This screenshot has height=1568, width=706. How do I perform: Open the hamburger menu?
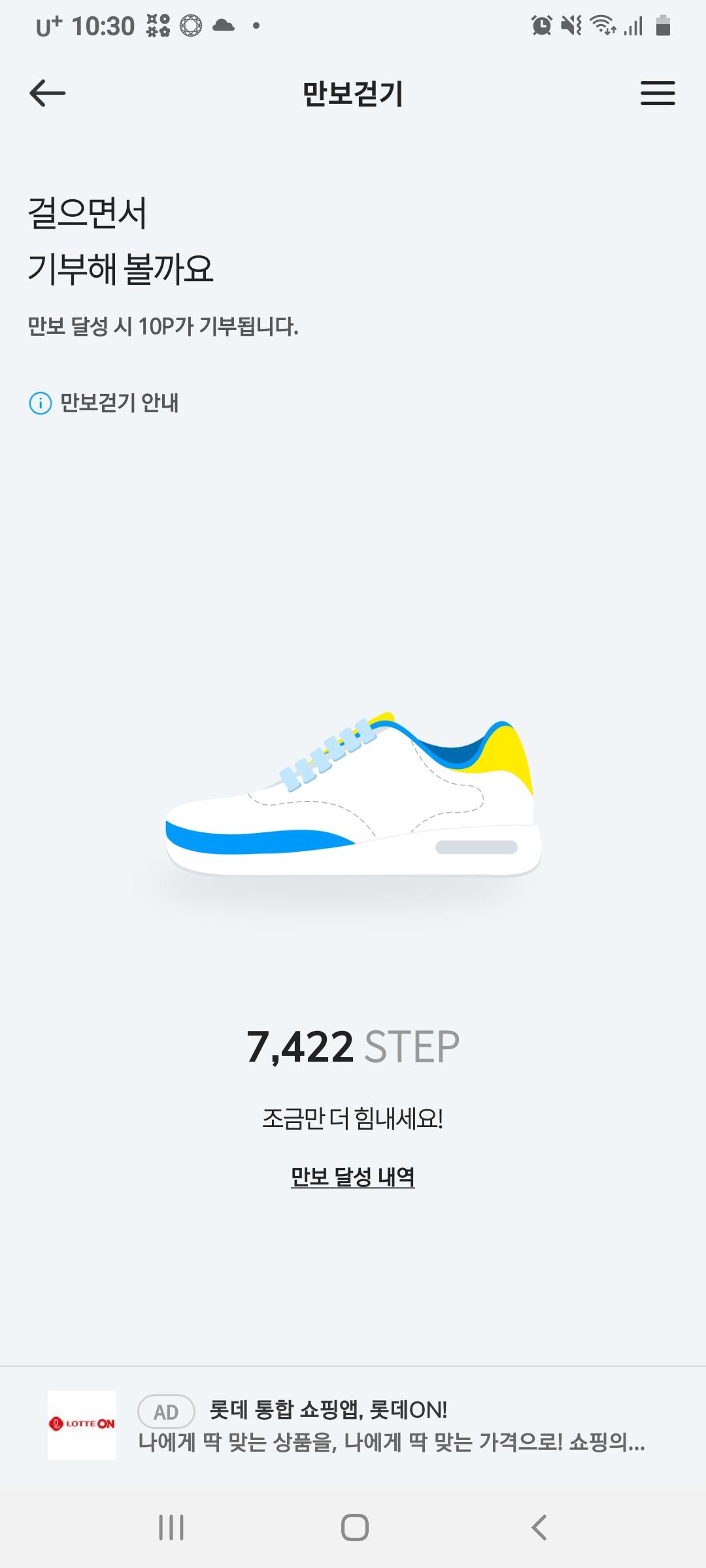click(x=657, y=93)
